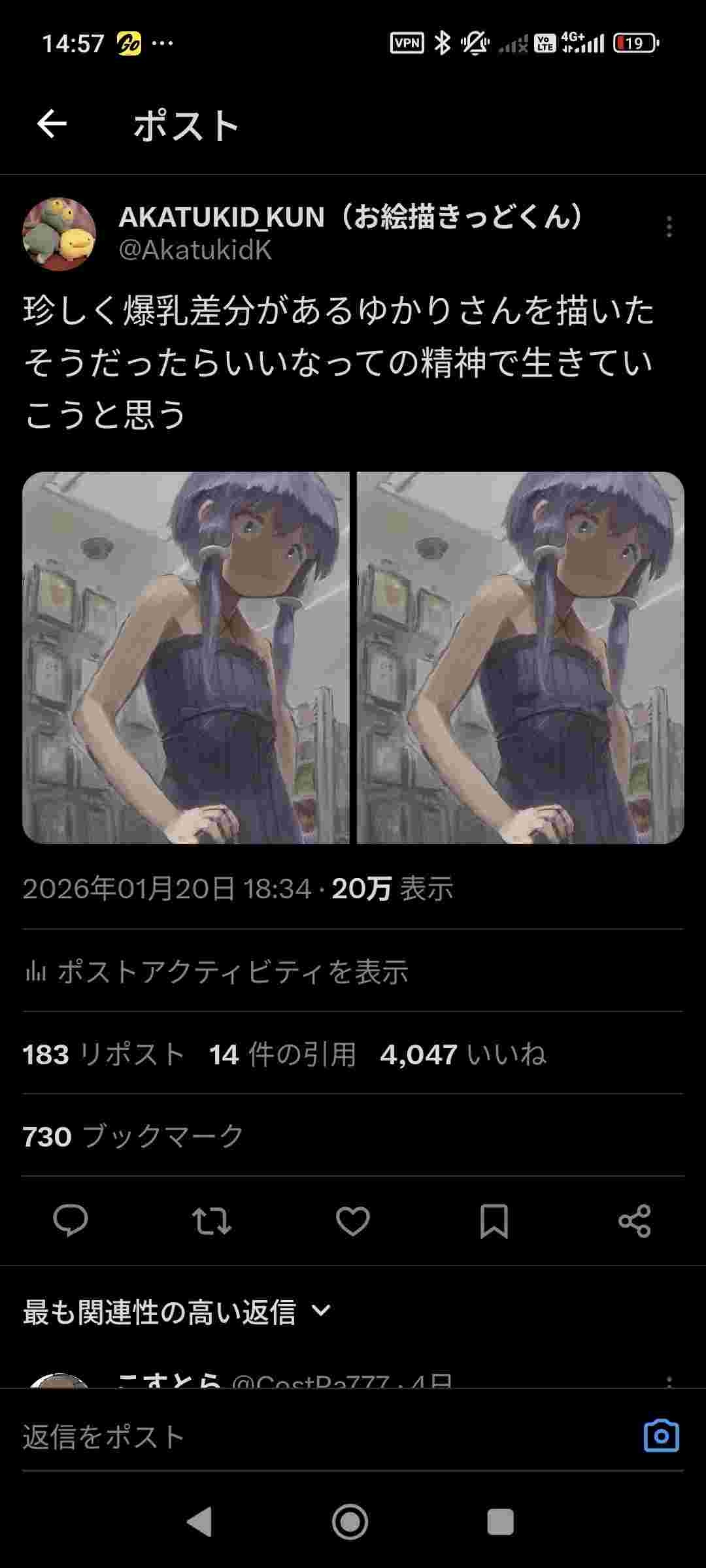
Task: Repost this post
Action: [x=212, y=1220]
